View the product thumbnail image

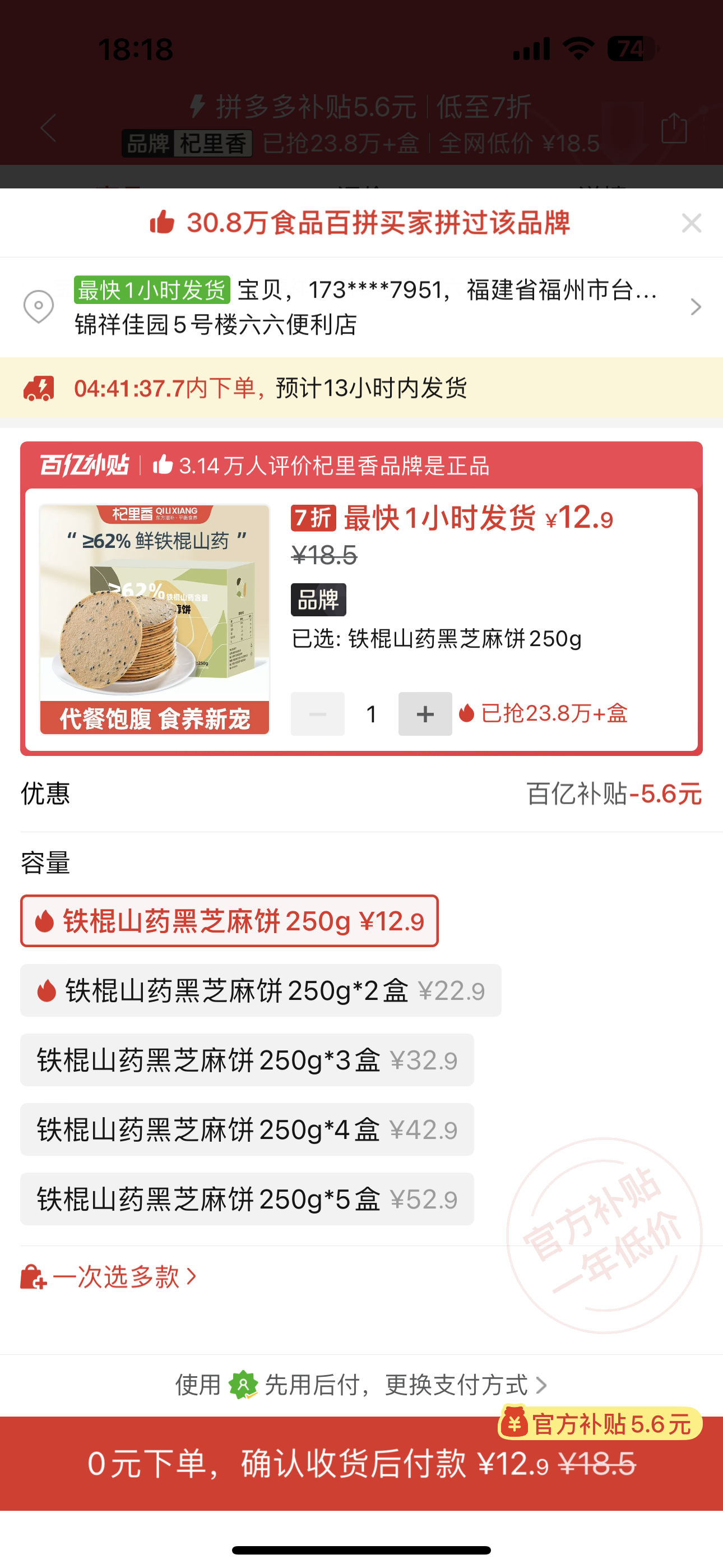point(155,619)
